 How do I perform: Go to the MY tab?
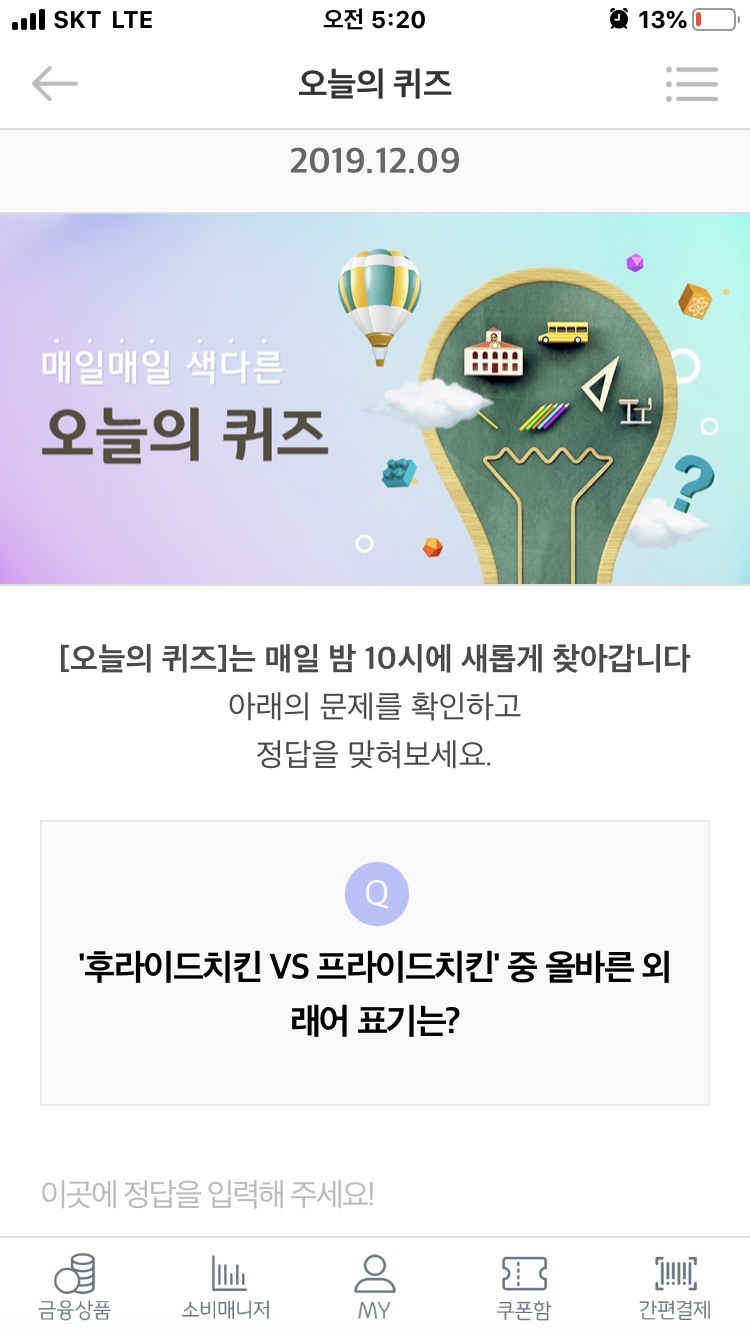point(374,1286)
